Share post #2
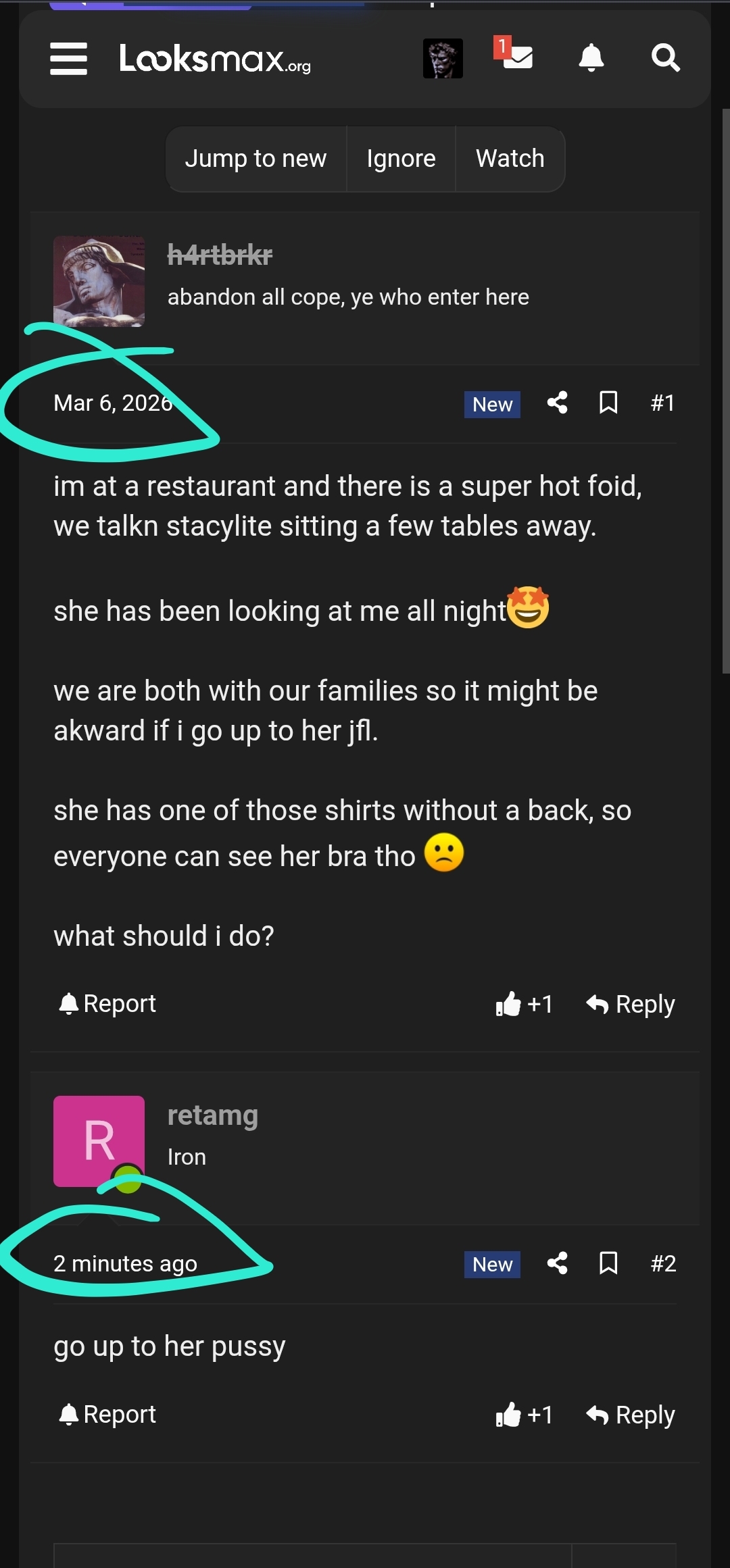 coord(557,1263)
